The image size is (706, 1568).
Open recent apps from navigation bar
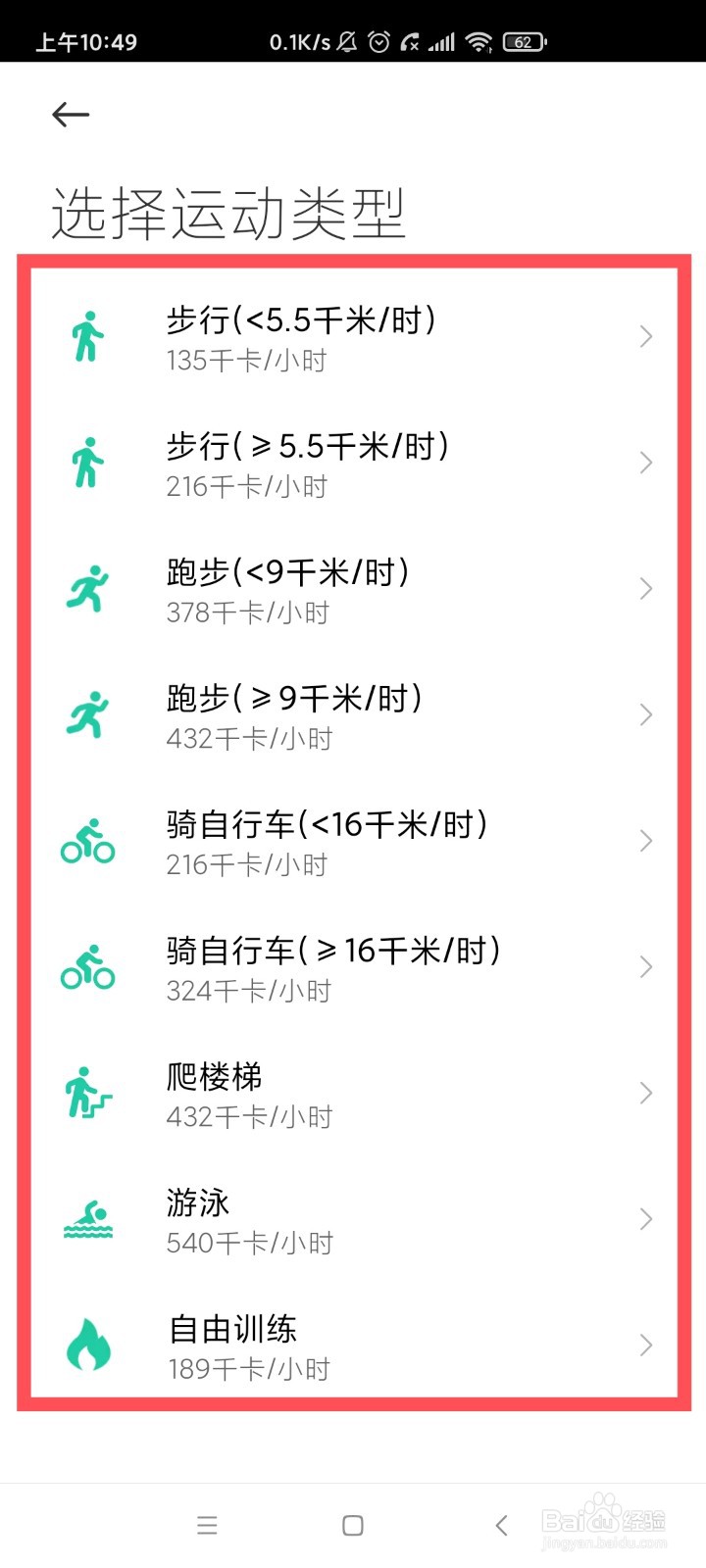click(x=207, y=1525)
